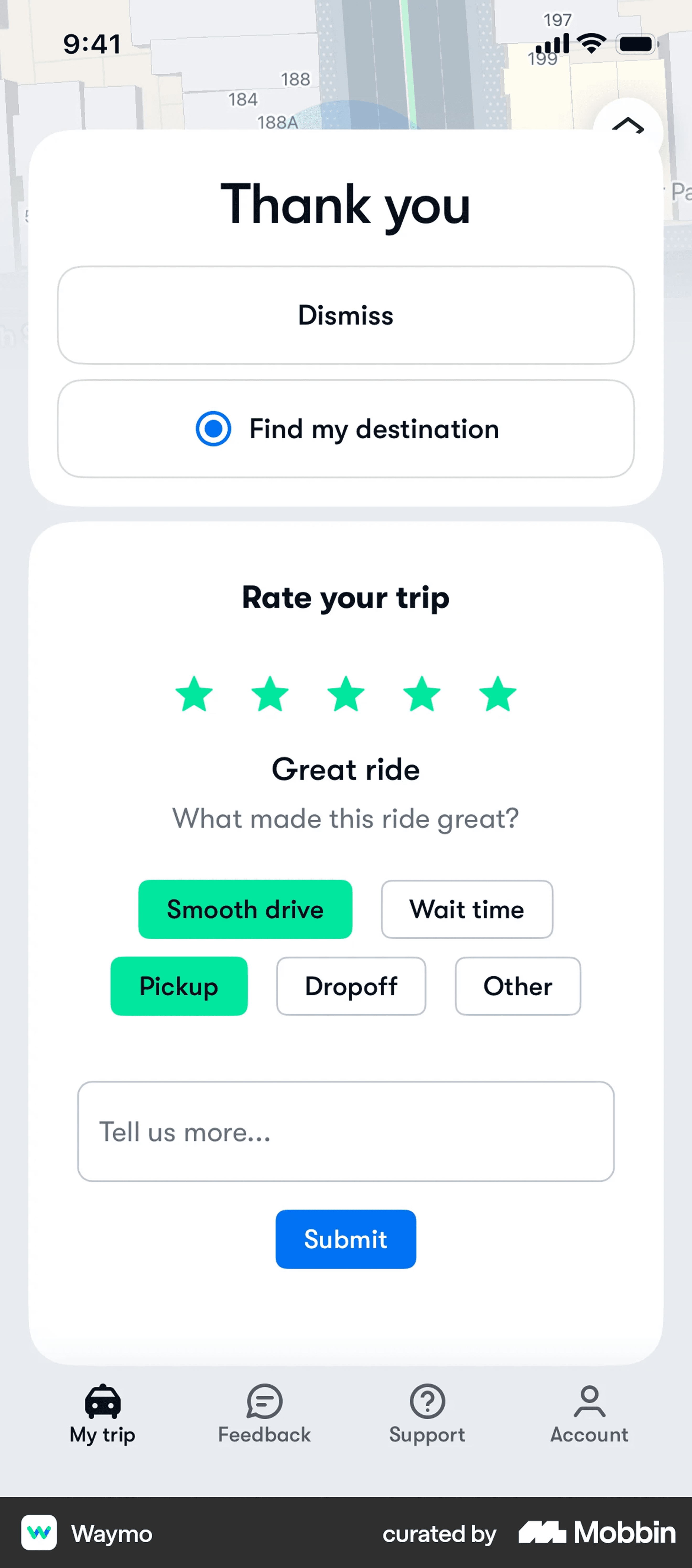
Task: Open the Account tab
Action: point(589,1415)
